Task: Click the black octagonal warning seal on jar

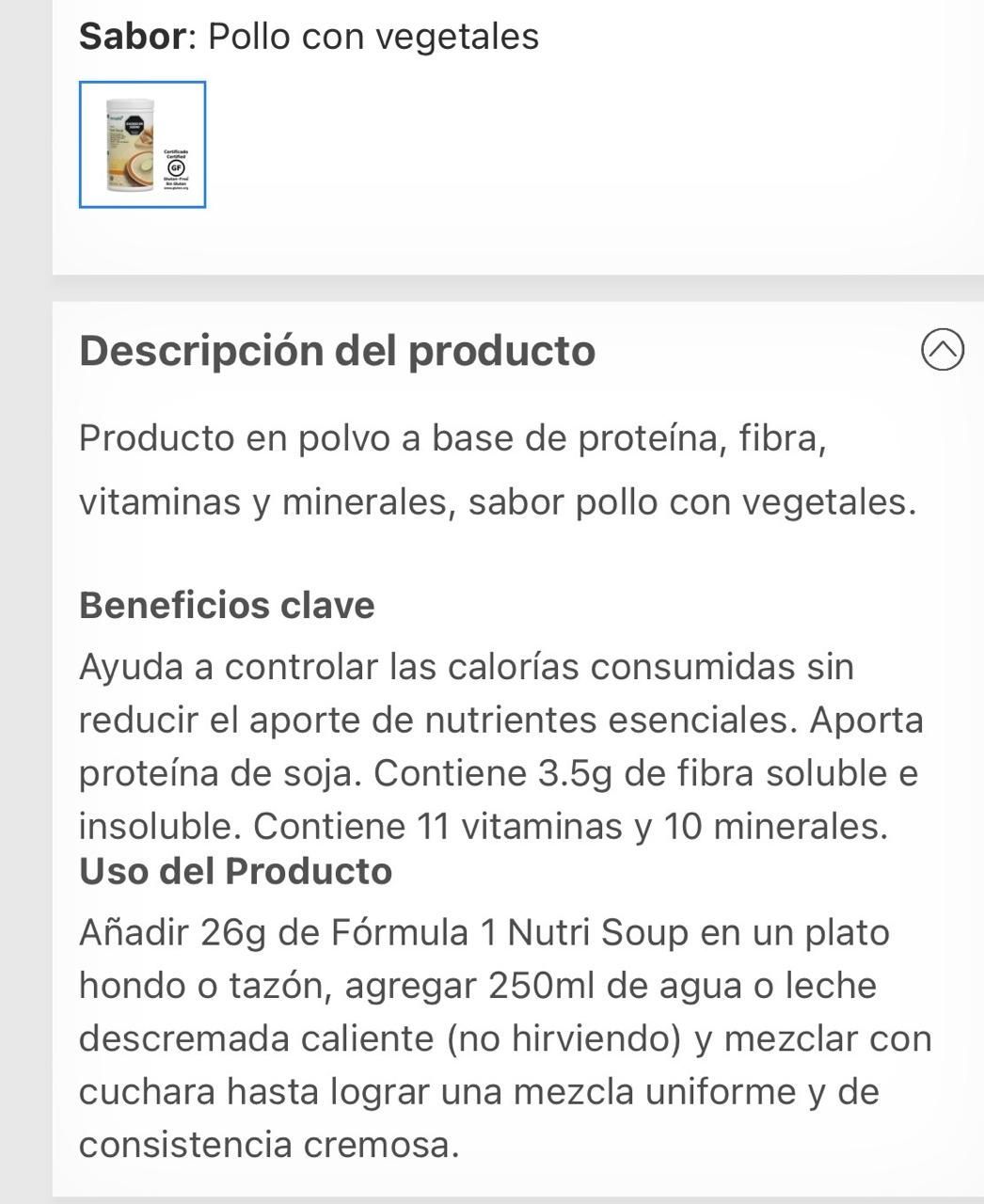Action: pos(135,126)
